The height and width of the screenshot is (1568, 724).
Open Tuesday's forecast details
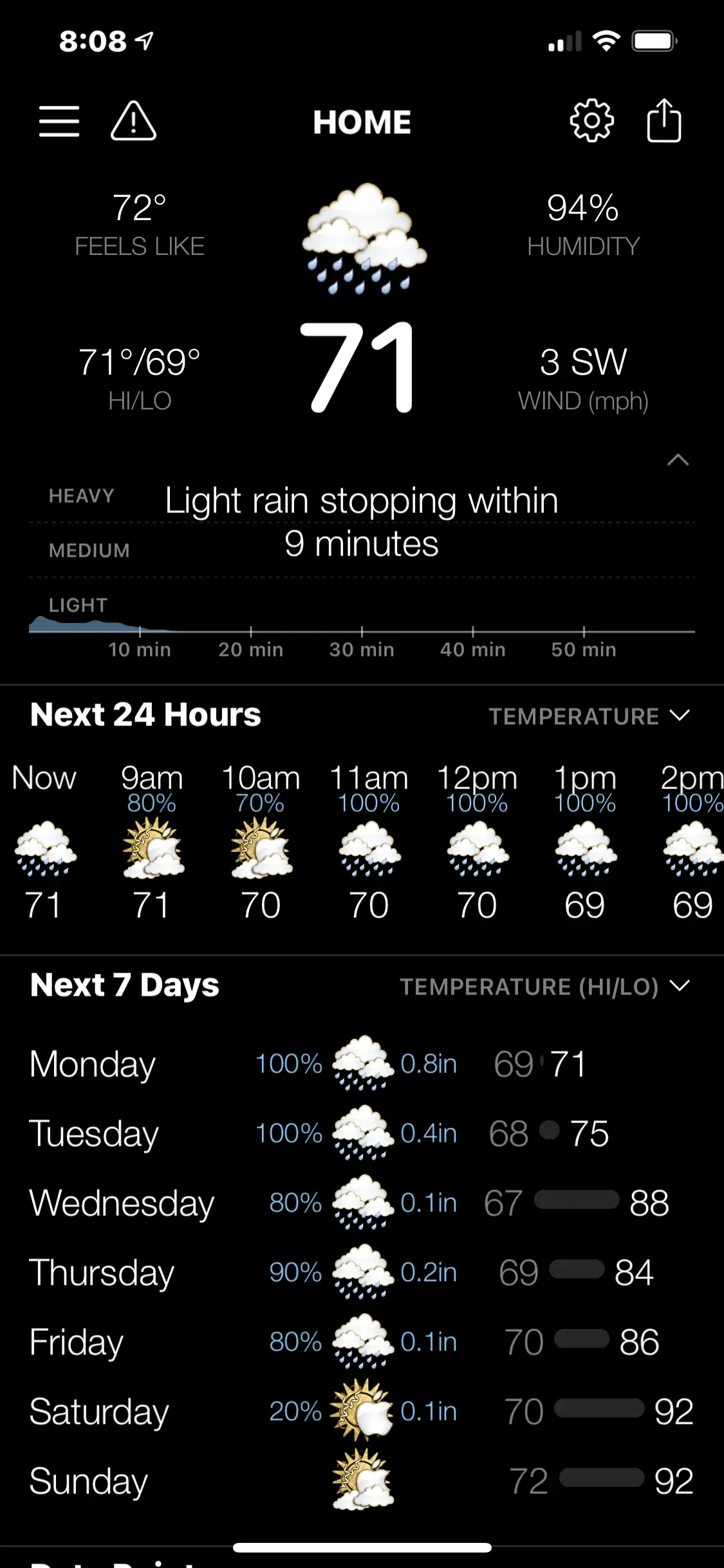coord(362,1134)
